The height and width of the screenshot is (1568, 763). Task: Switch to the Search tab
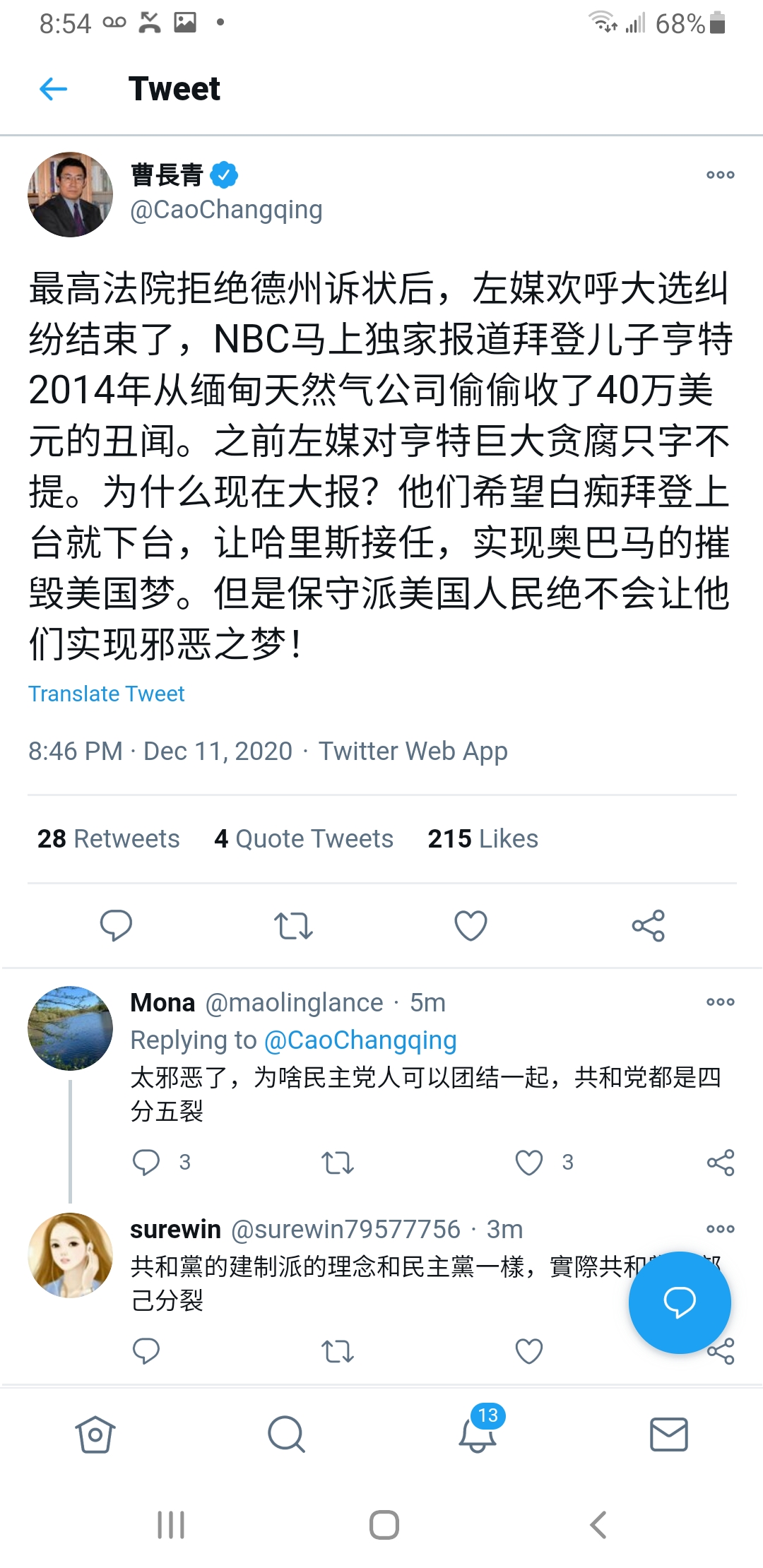click(286, 1434)
